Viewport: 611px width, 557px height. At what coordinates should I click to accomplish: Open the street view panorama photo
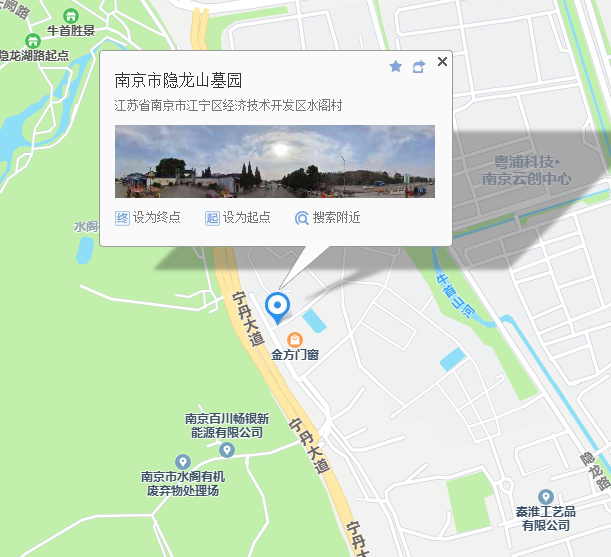[x=275, y=161]
